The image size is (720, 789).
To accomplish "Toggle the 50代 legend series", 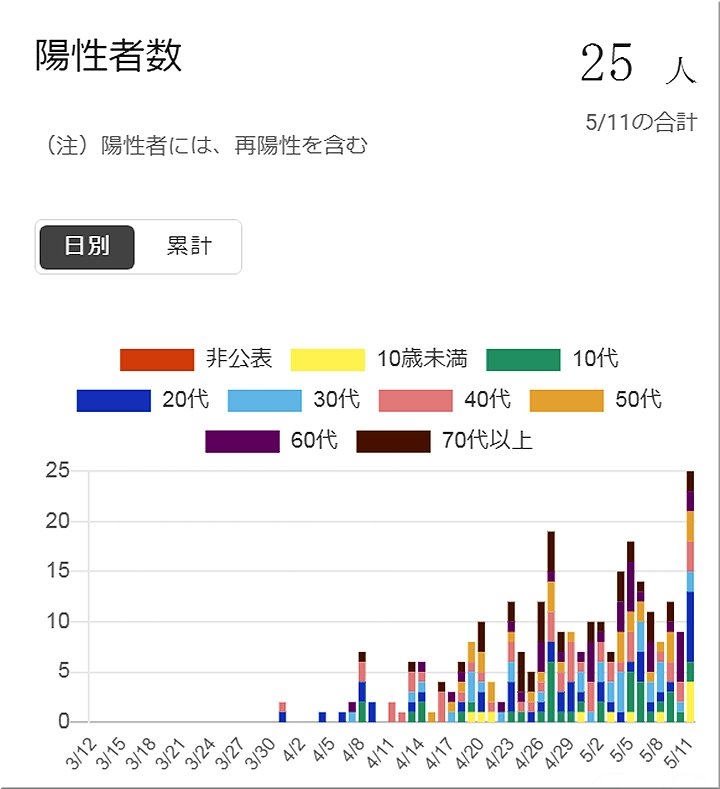I will (x=595, y=400).
